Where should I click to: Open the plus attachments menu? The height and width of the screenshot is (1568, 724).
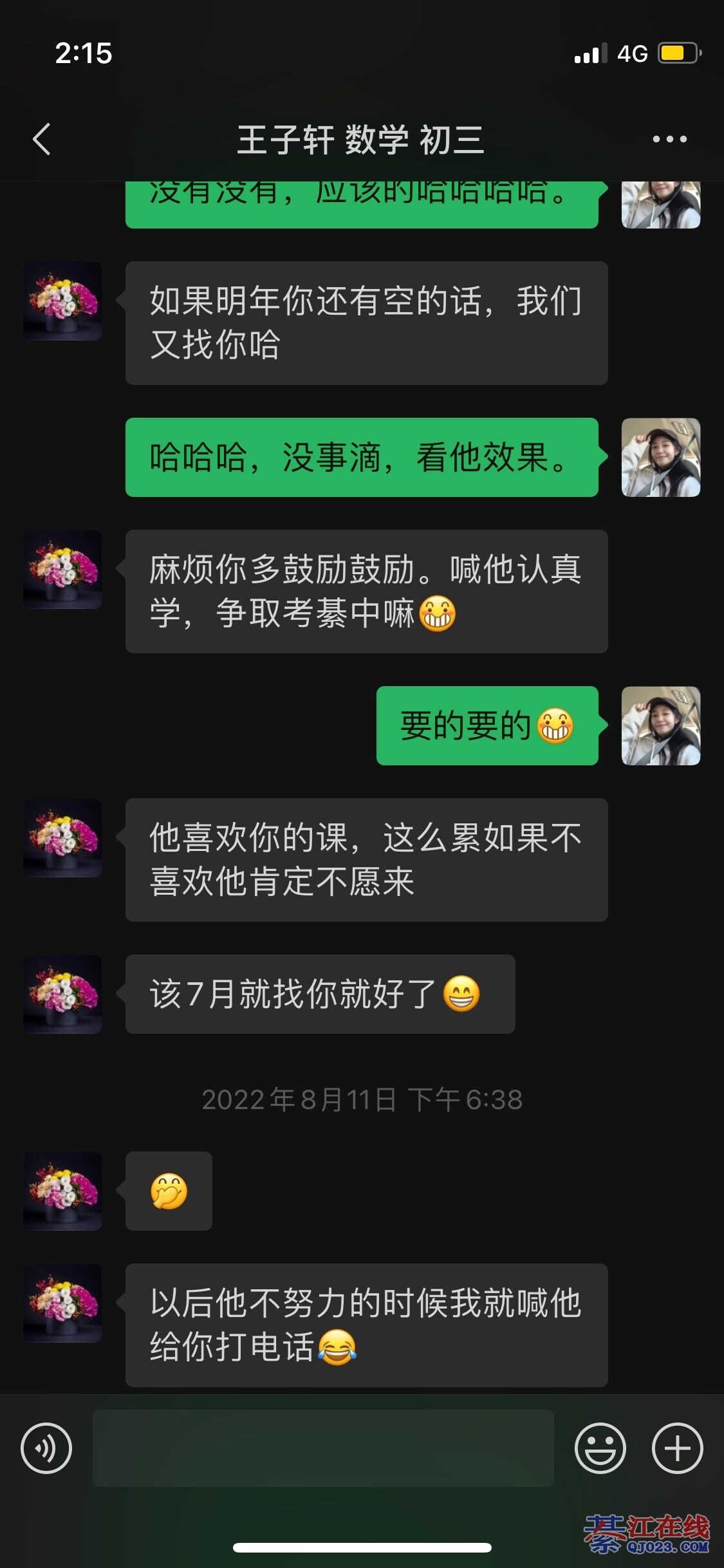677,1448
